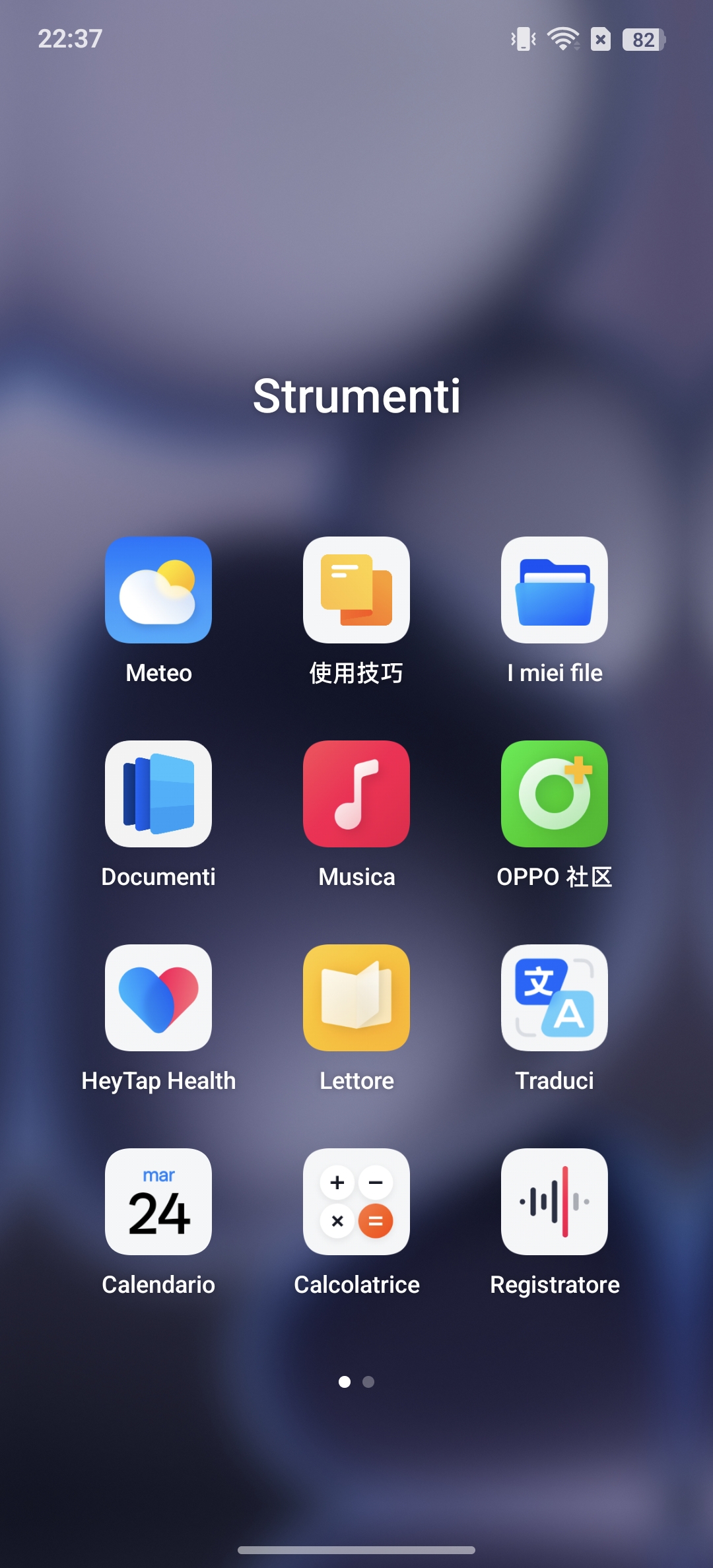Open HeyTap Health

click(x=158, y=998)
